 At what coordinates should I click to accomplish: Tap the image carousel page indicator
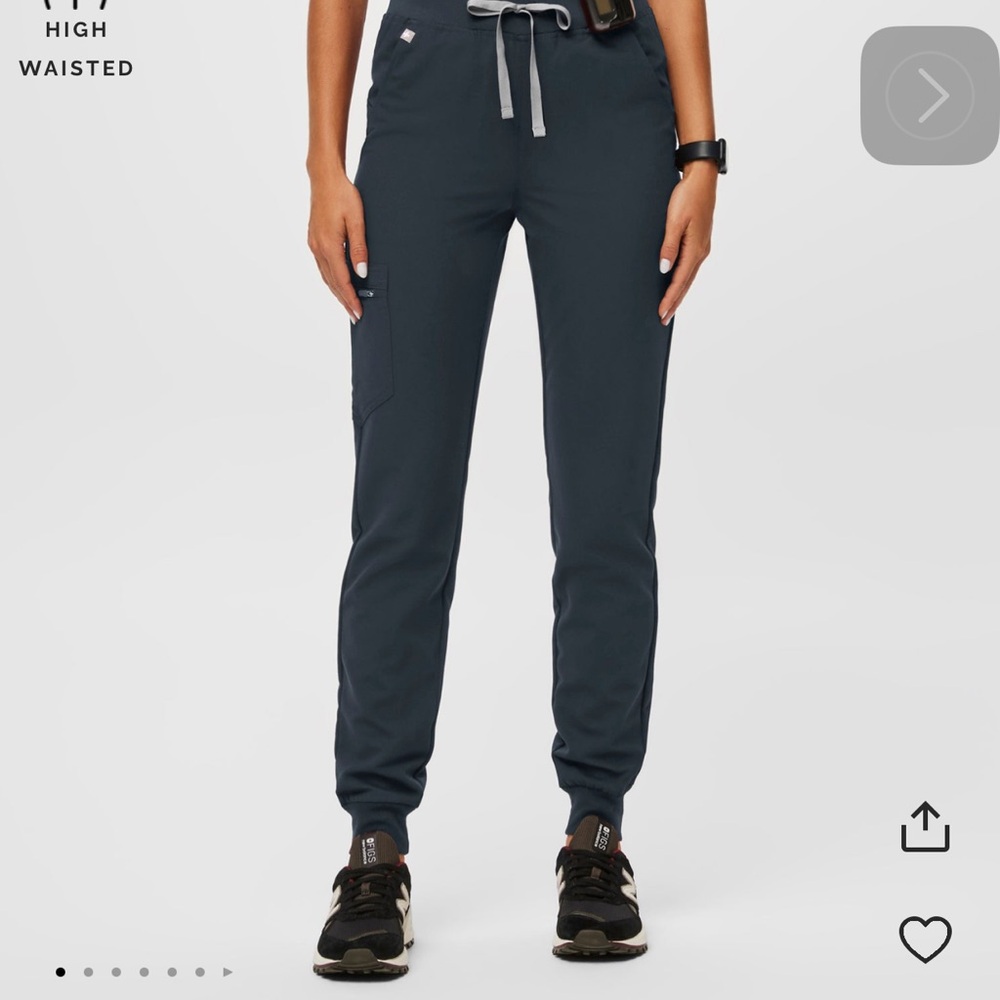point(144,971)
